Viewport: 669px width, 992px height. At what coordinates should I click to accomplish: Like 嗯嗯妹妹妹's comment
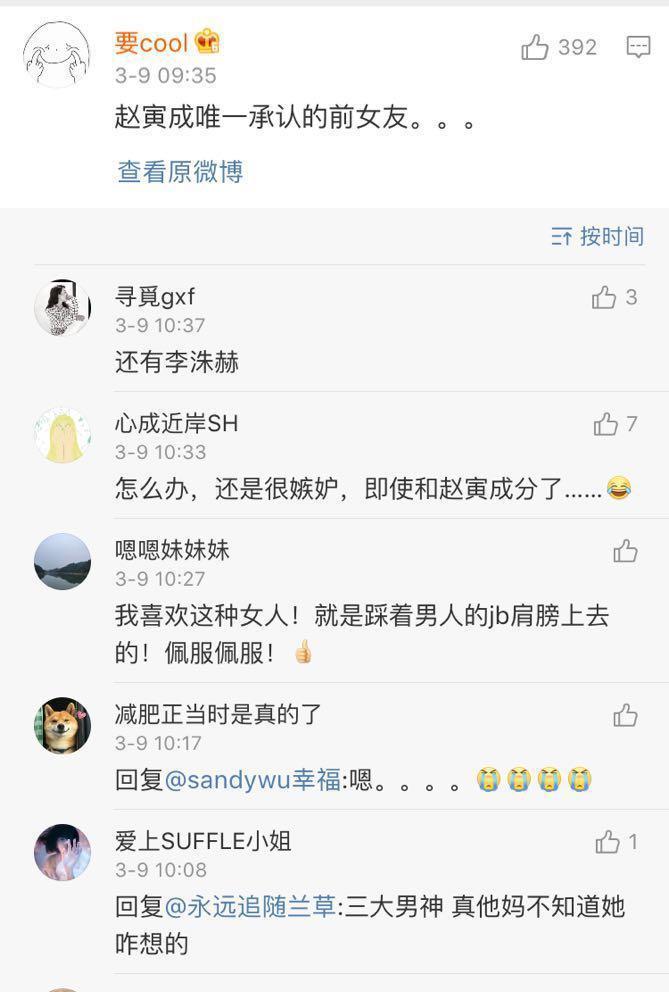coord(626,551)
